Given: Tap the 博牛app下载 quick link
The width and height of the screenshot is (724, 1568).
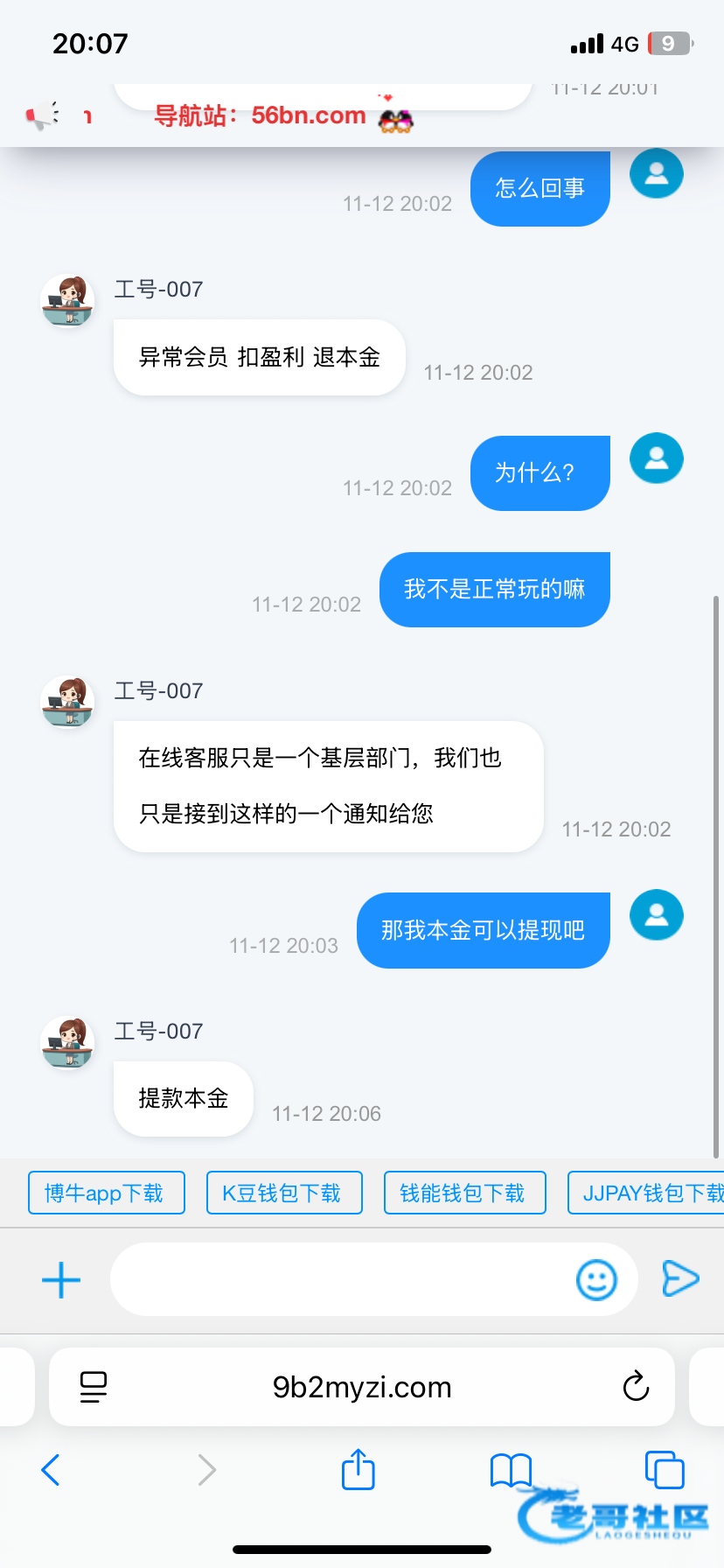Looking at the screenshot, I should coord(106,1193).
